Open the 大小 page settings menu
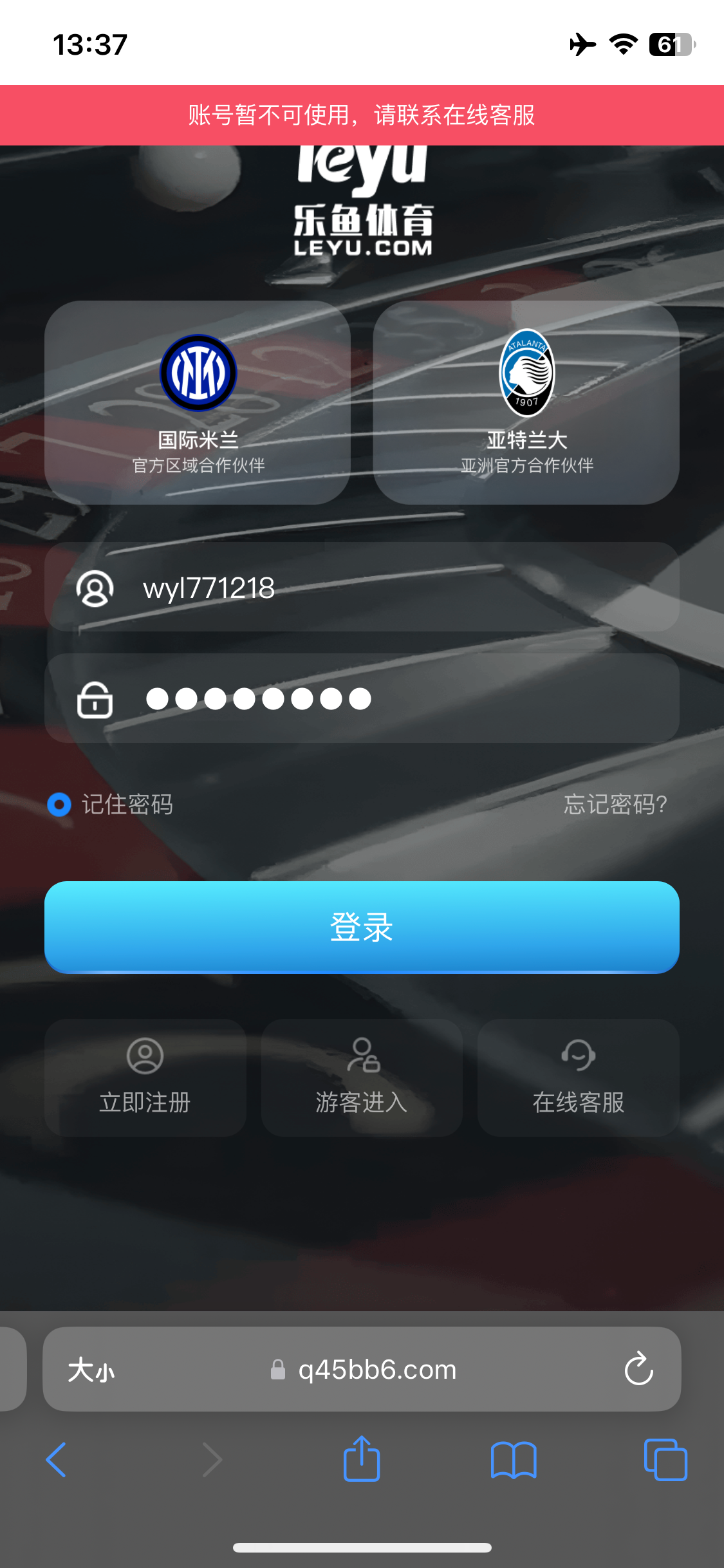Viewport: 724px width, 1568px height. point(91,1369)
